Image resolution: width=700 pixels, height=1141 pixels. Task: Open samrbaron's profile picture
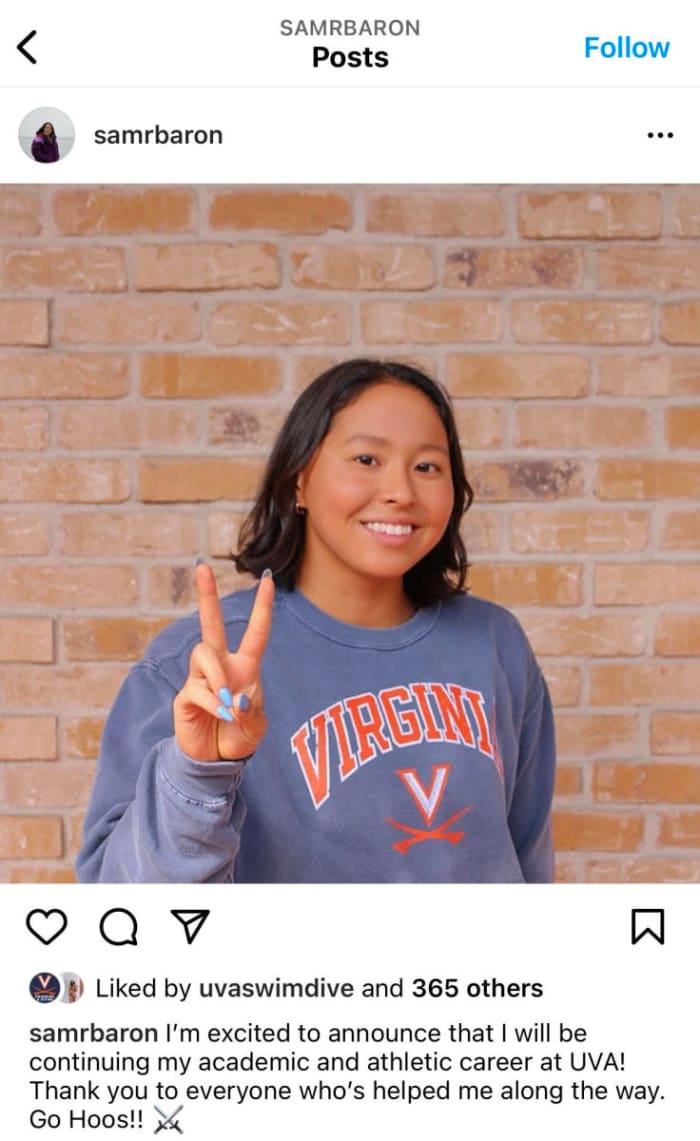tap(46, 135)
